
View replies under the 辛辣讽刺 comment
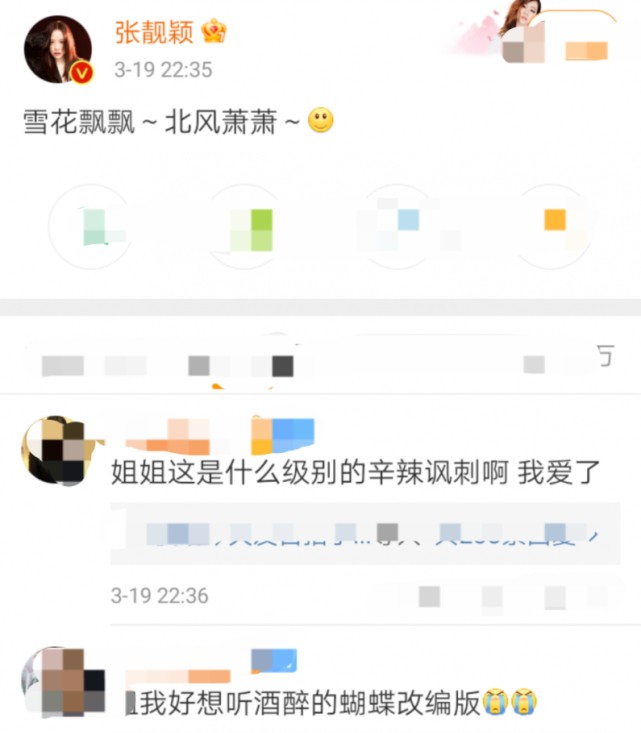coord(370,535)
